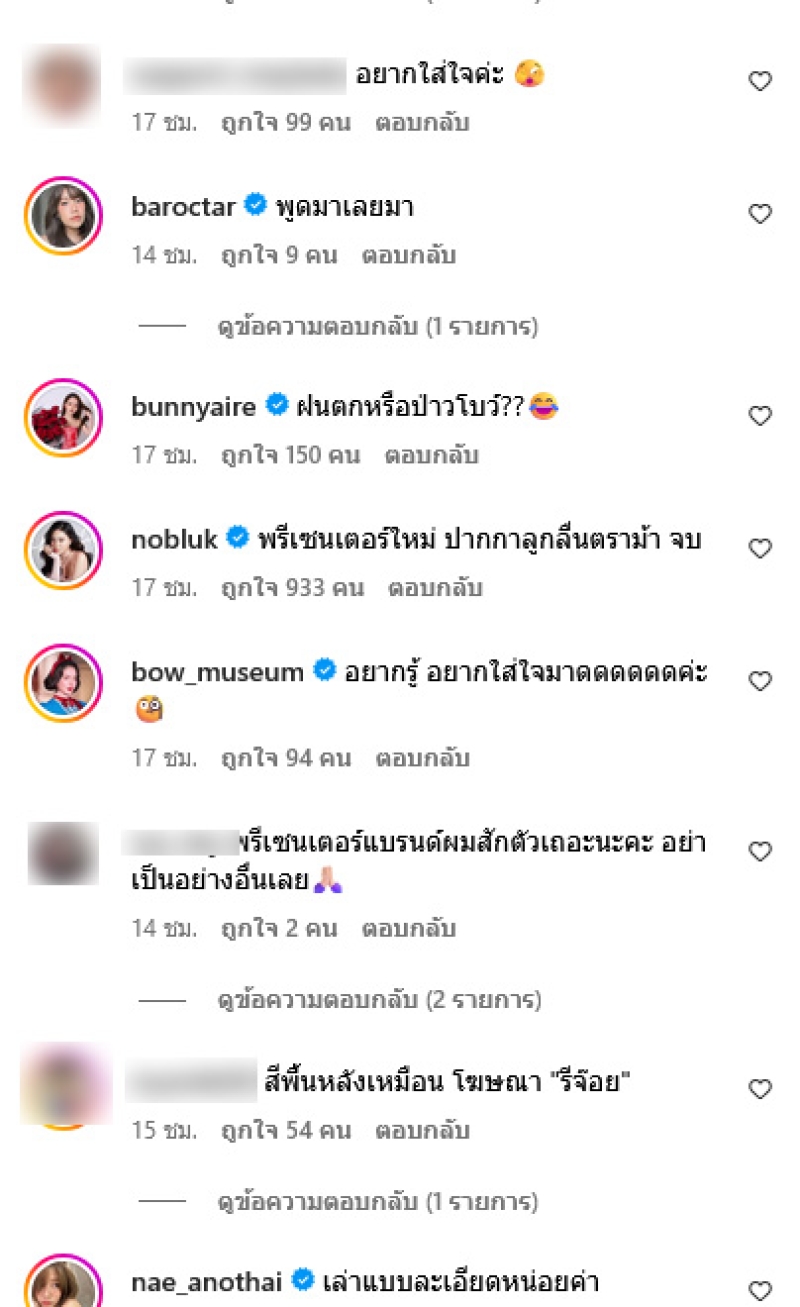View 2 replies under the presenter brand comment
Screen dimensions: 800x1307
379,999
